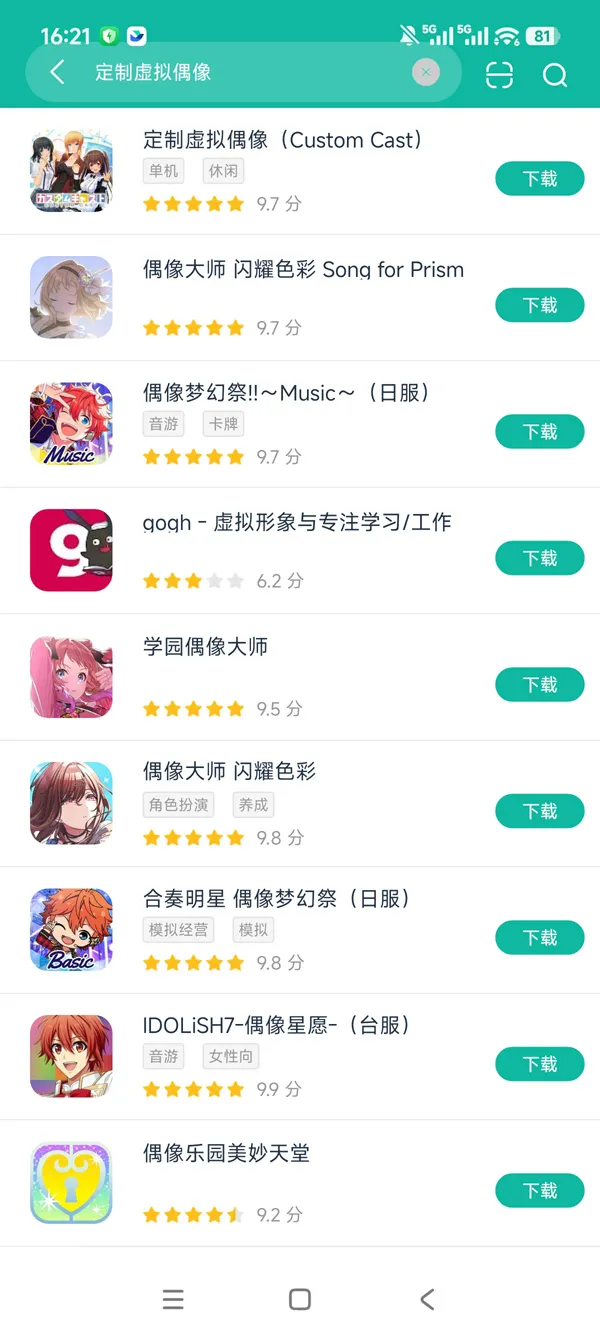Tap the search magnifier icon
600x1335 pixels.
pyautogui.click(x=555, y=75)
